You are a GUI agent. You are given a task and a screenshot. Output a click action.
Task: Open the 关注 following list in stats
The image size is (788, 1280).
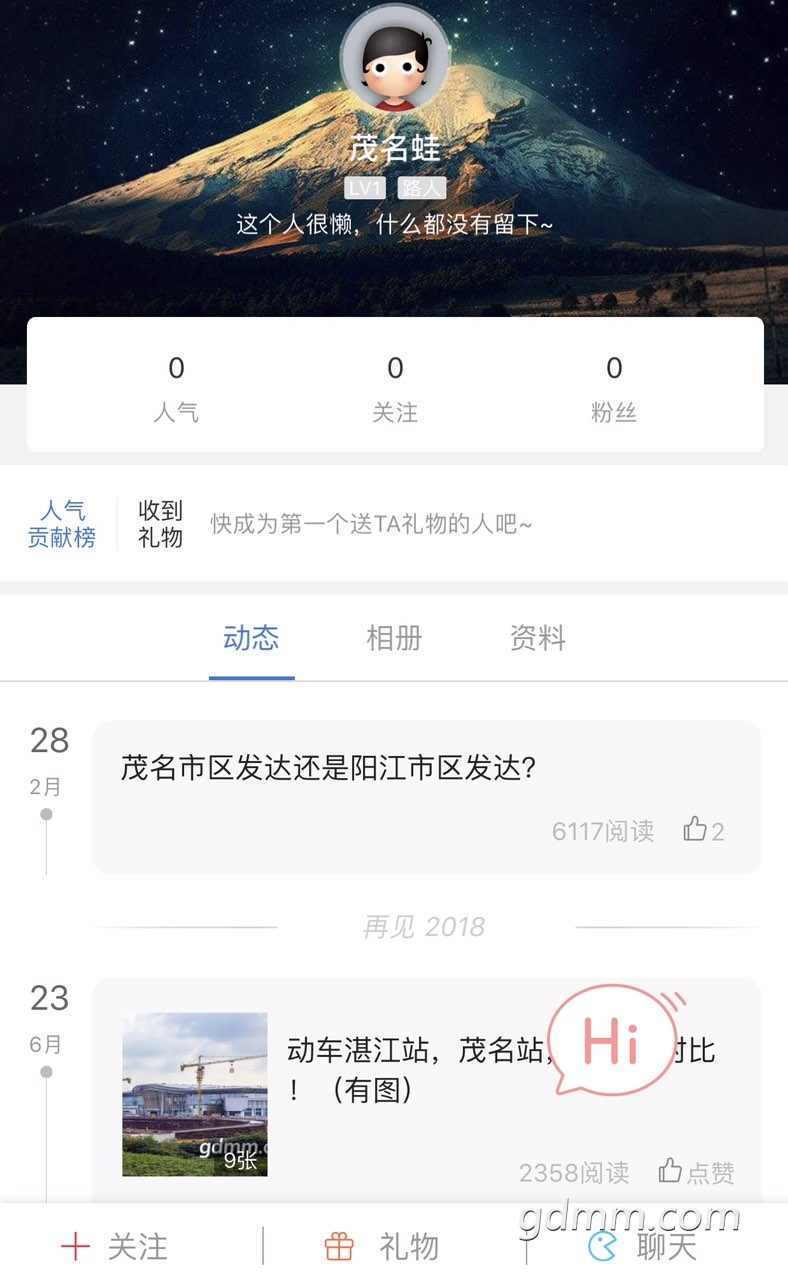tap(395, 389)
